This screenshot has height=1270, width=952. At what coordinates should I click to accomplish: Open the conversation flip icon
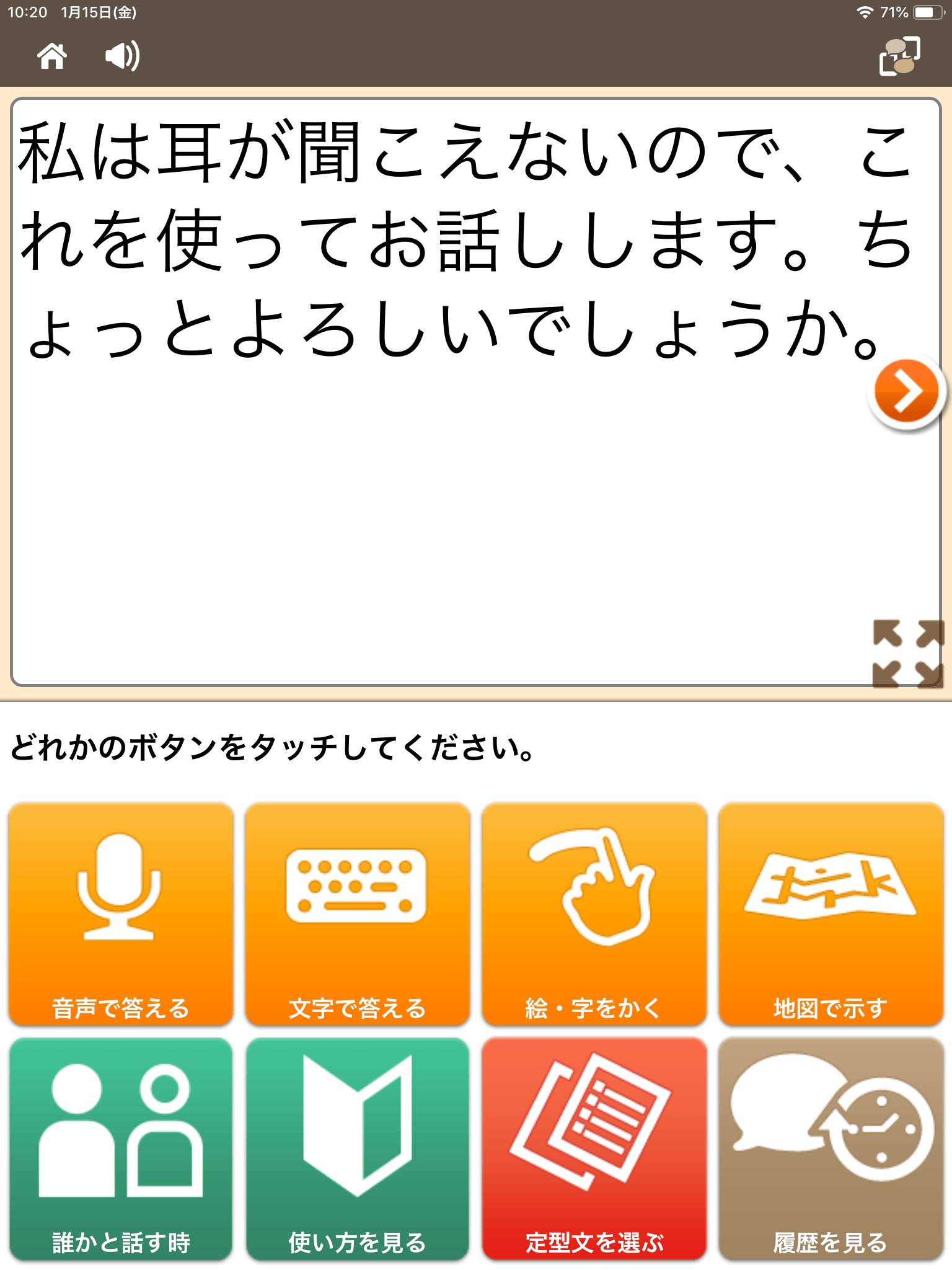pyautogui.click(x=899, y=56)
